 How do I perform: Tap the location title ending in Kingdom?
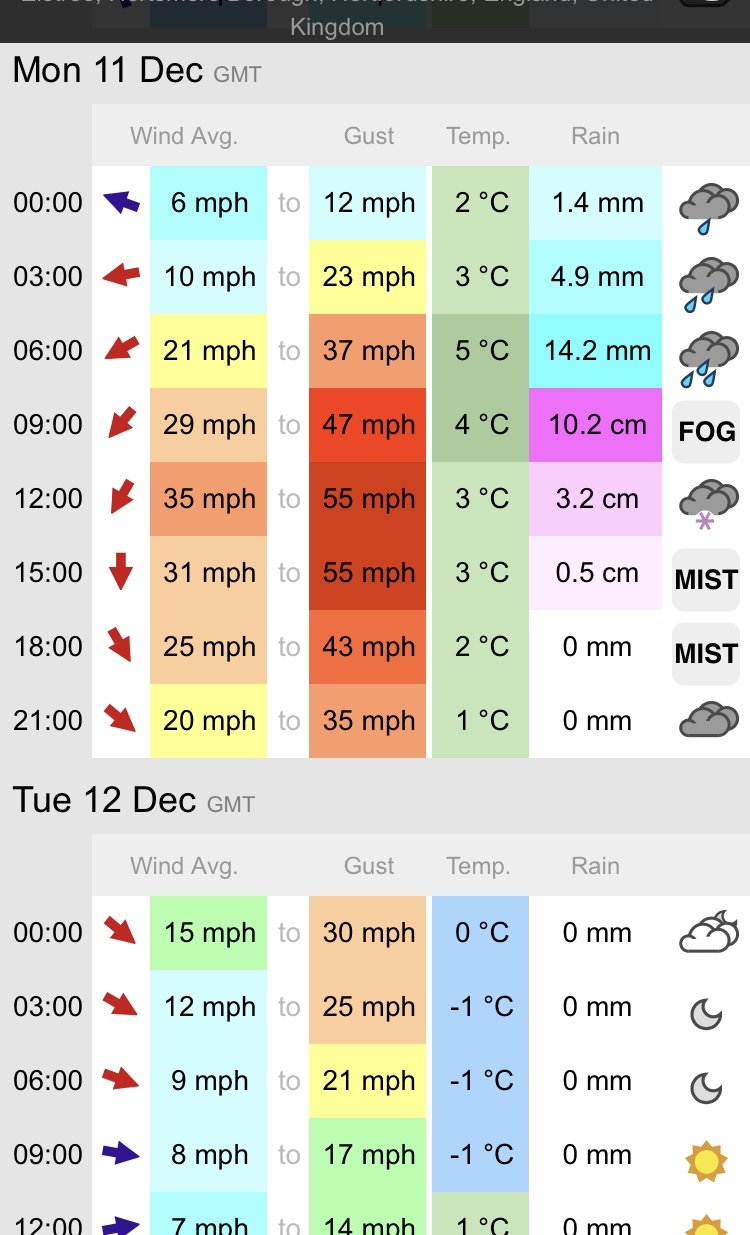coord(337,17)
